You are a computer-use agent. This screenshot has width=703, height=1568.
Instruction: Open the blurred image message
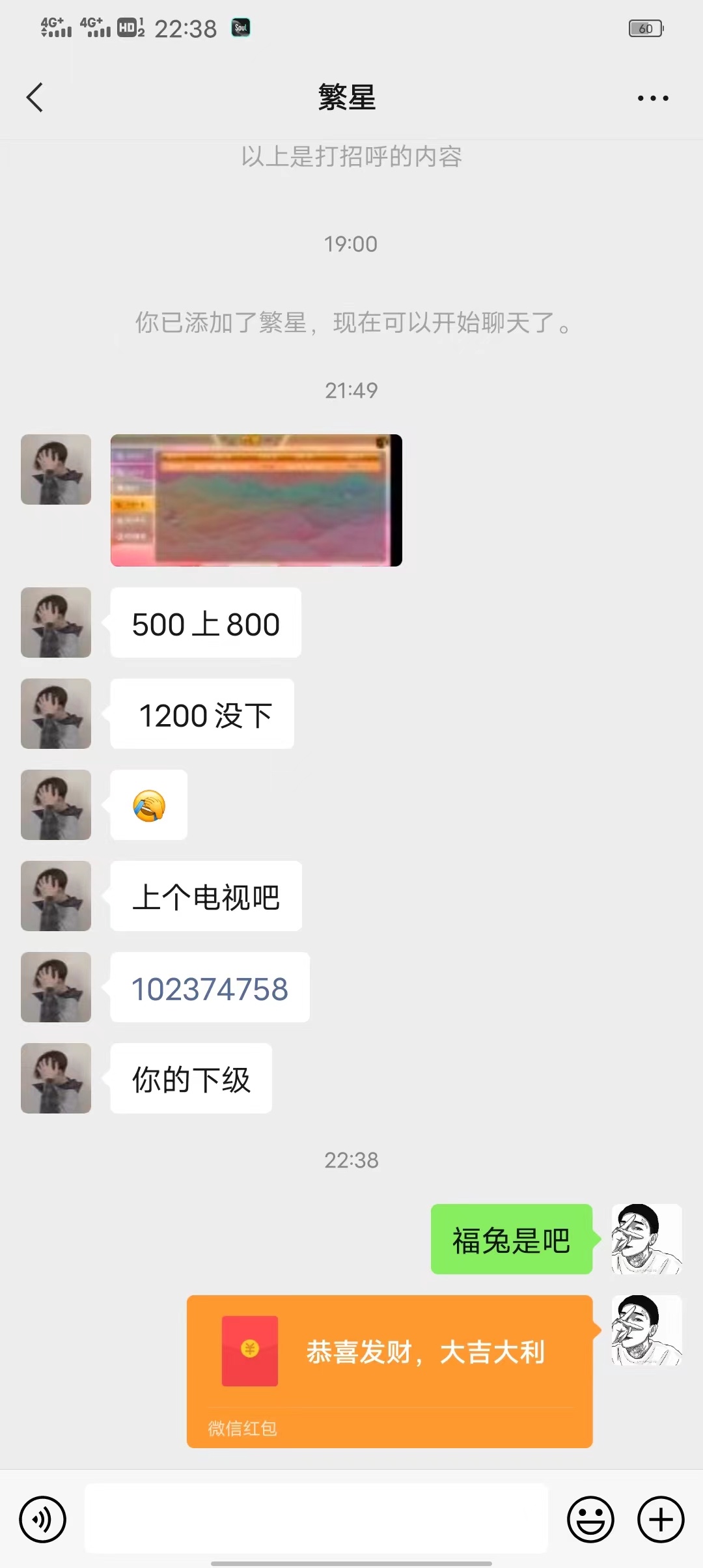tap(256, 500)
